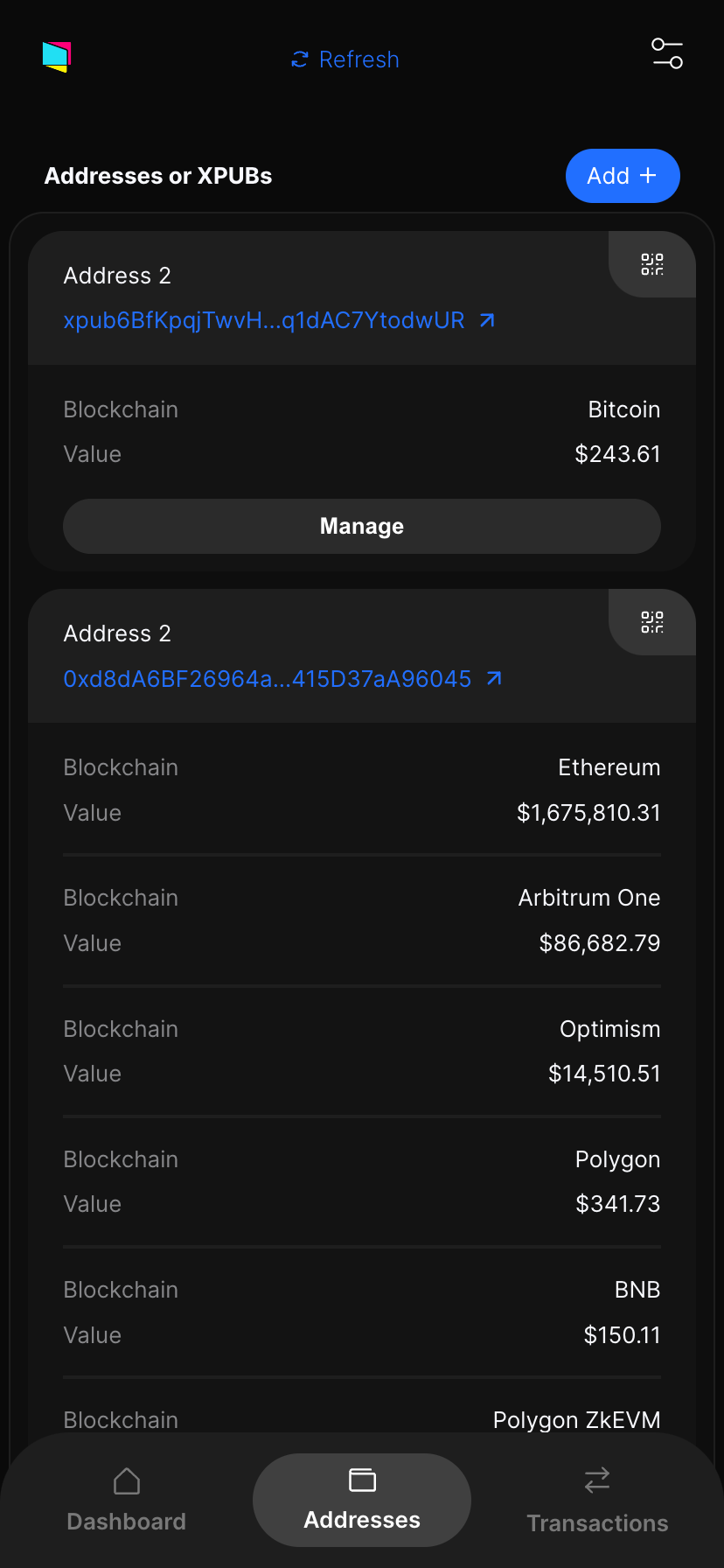724x1568 pixels.
Task: Open external link arrow next to xpub address
Action: click(x=486, y=320)
